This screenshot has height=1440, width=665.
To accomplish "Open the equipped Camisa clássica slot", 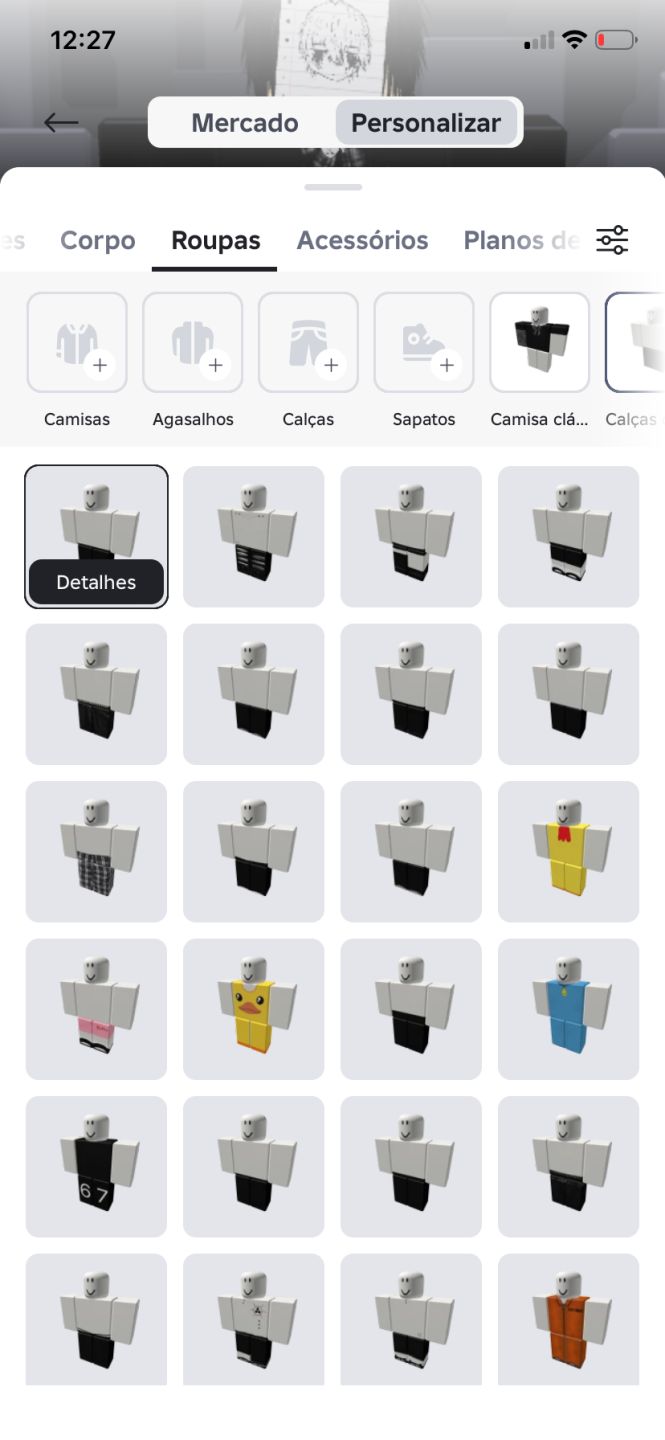I will [539, 342].
